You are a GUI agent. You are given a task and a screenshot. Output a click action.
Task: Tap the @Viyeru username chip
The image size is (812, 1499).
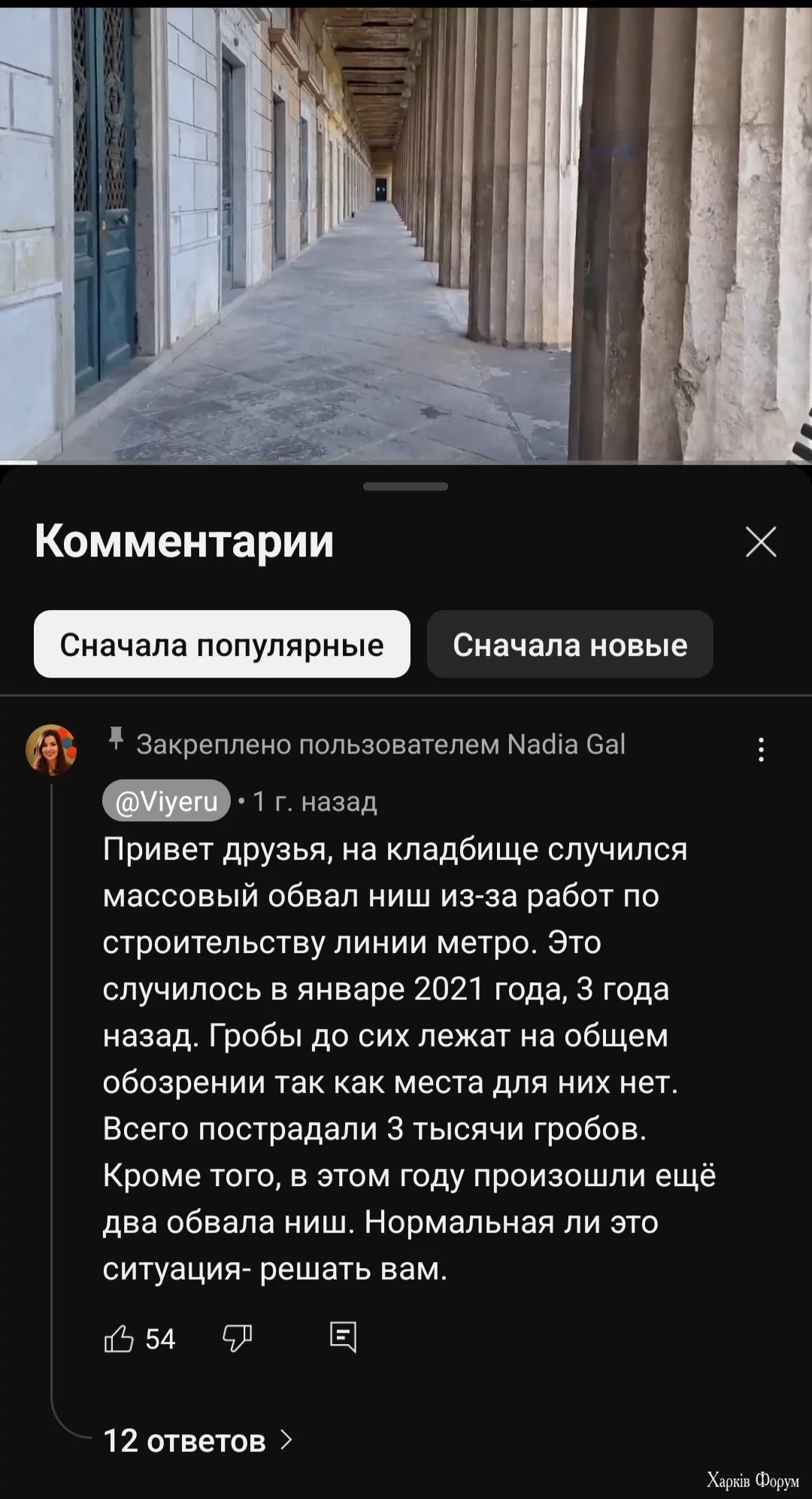point(166,801)
